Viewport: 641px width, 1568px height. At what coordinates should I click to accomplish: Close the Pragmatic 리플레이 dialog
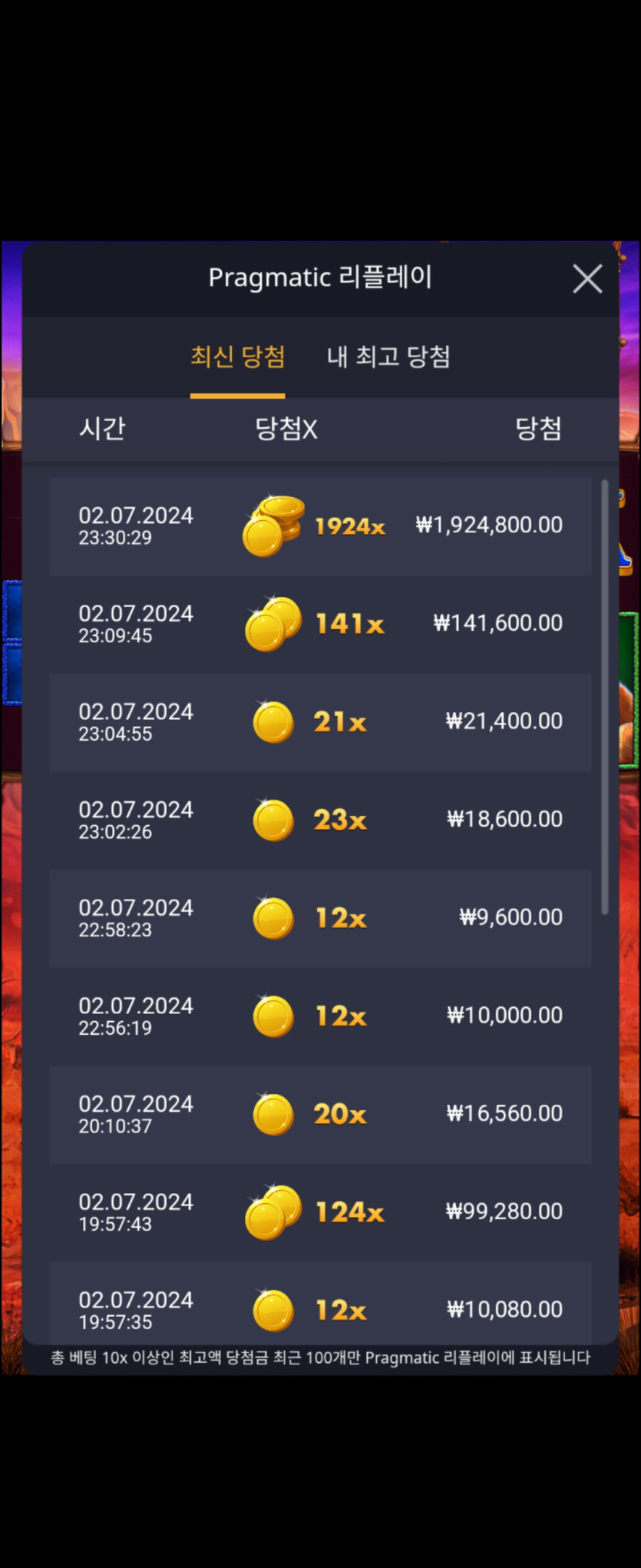pyautogui.click(x=587, y=279)
